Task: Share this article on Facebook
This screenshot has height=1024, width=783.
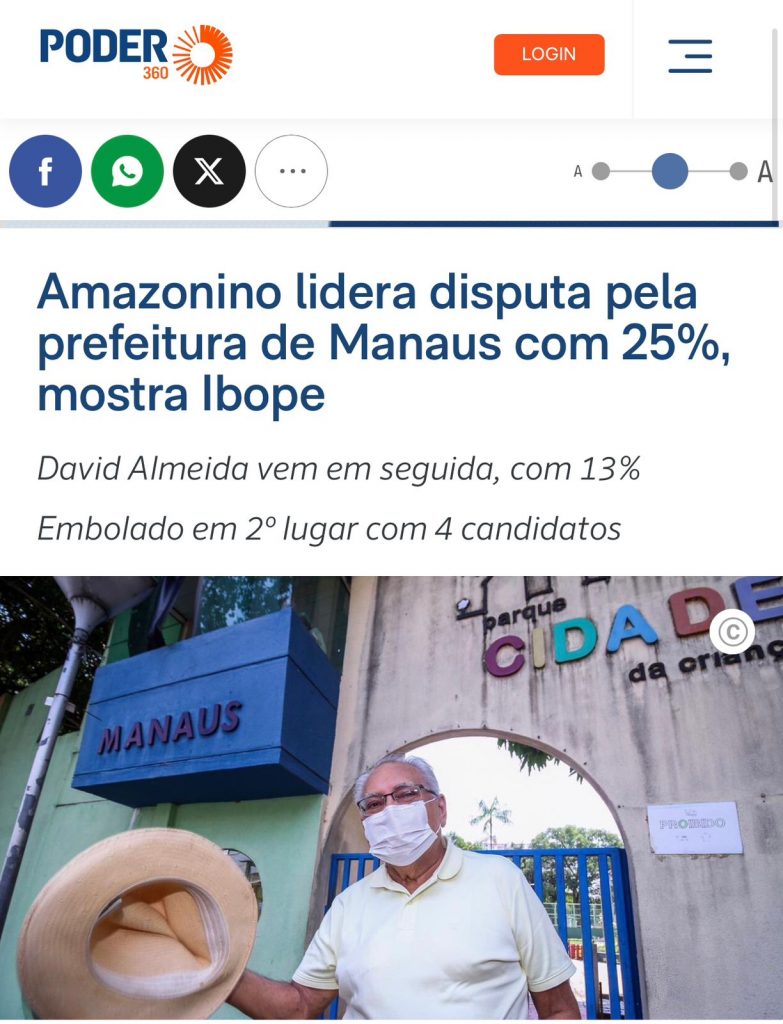Action: [x=45, y=171]
